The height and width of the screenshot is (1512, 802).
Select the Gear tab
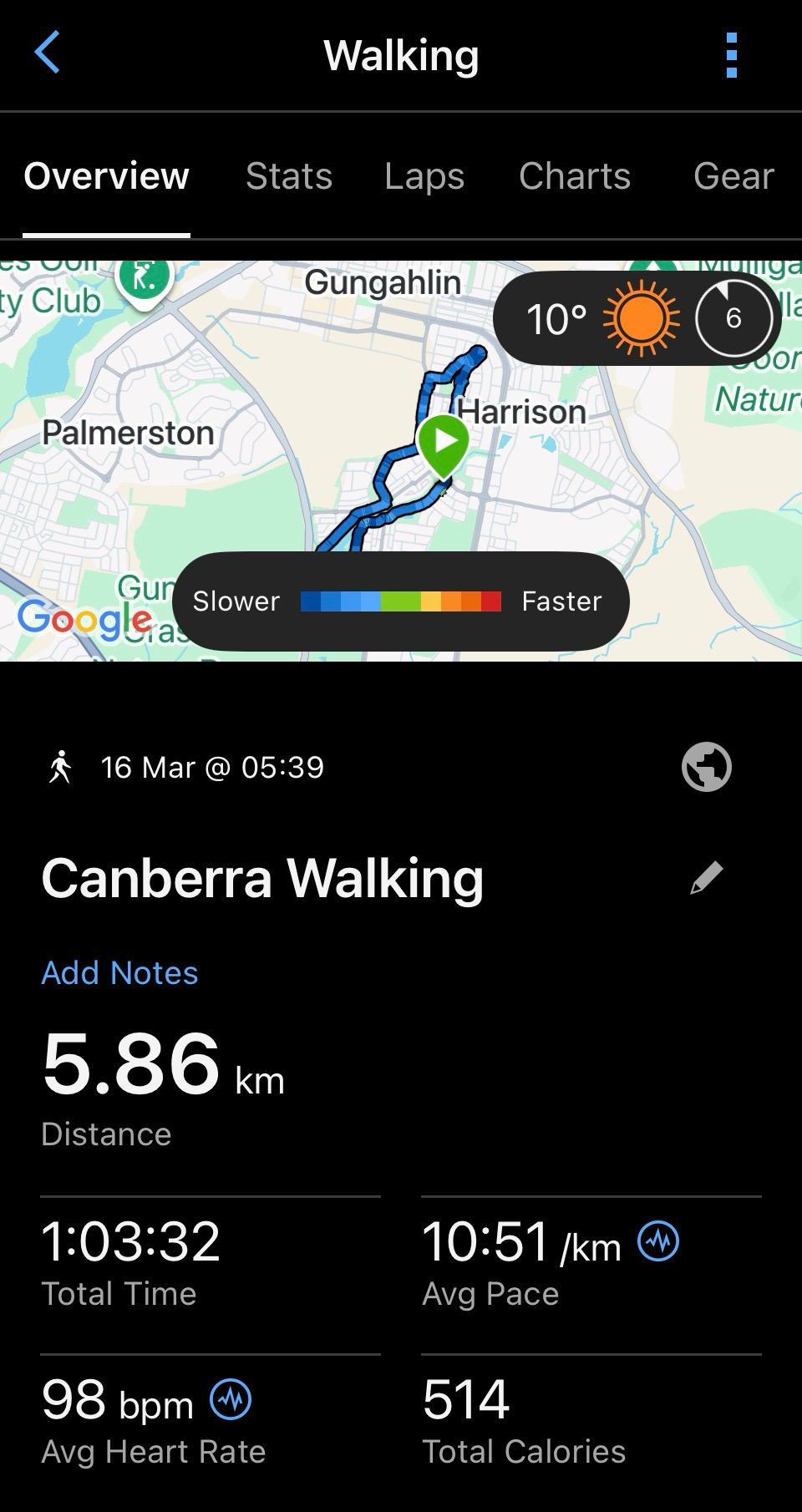click(x=733, y=176)
